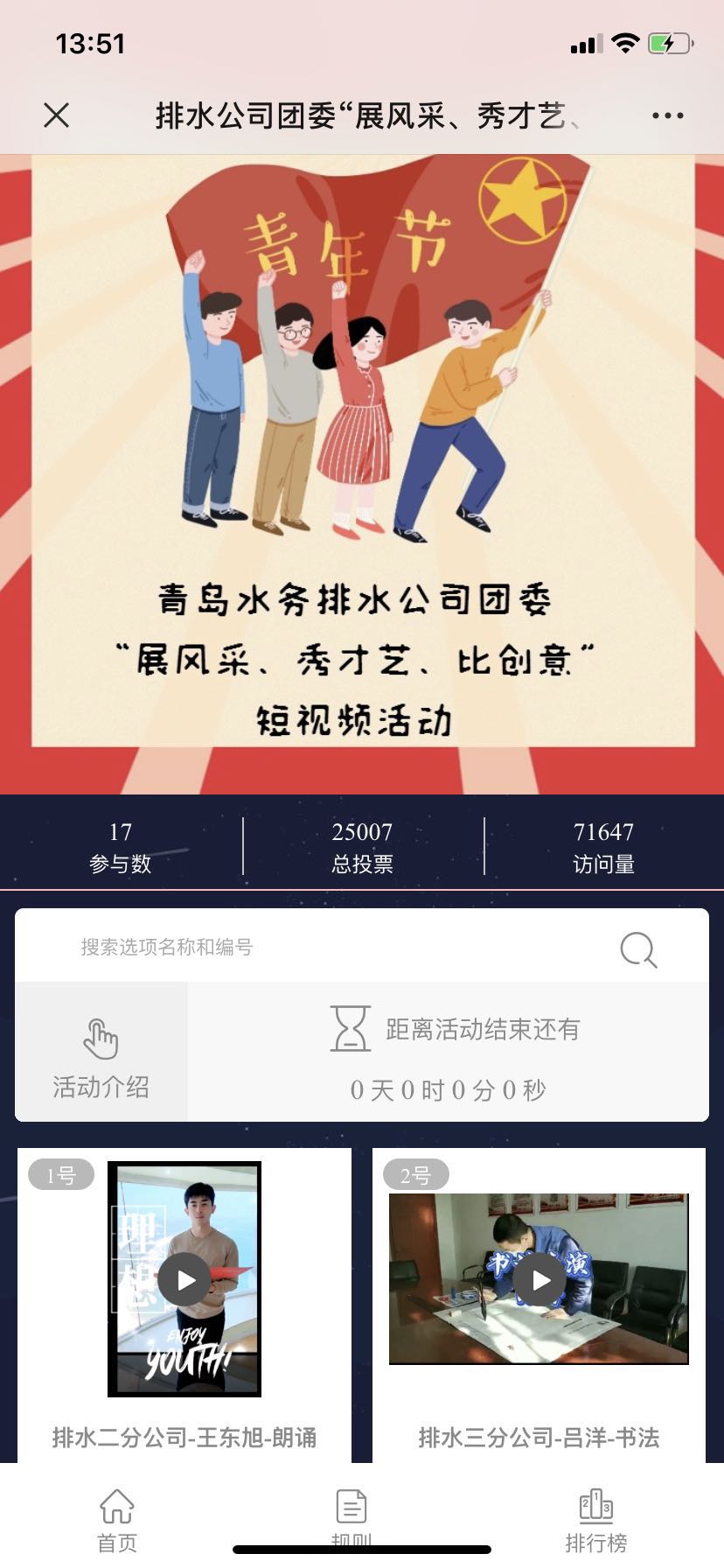Switch to the 首页 tab
Image resolution: width=724 pixels, height=1568 pixels.
(x=115, y=1522)
